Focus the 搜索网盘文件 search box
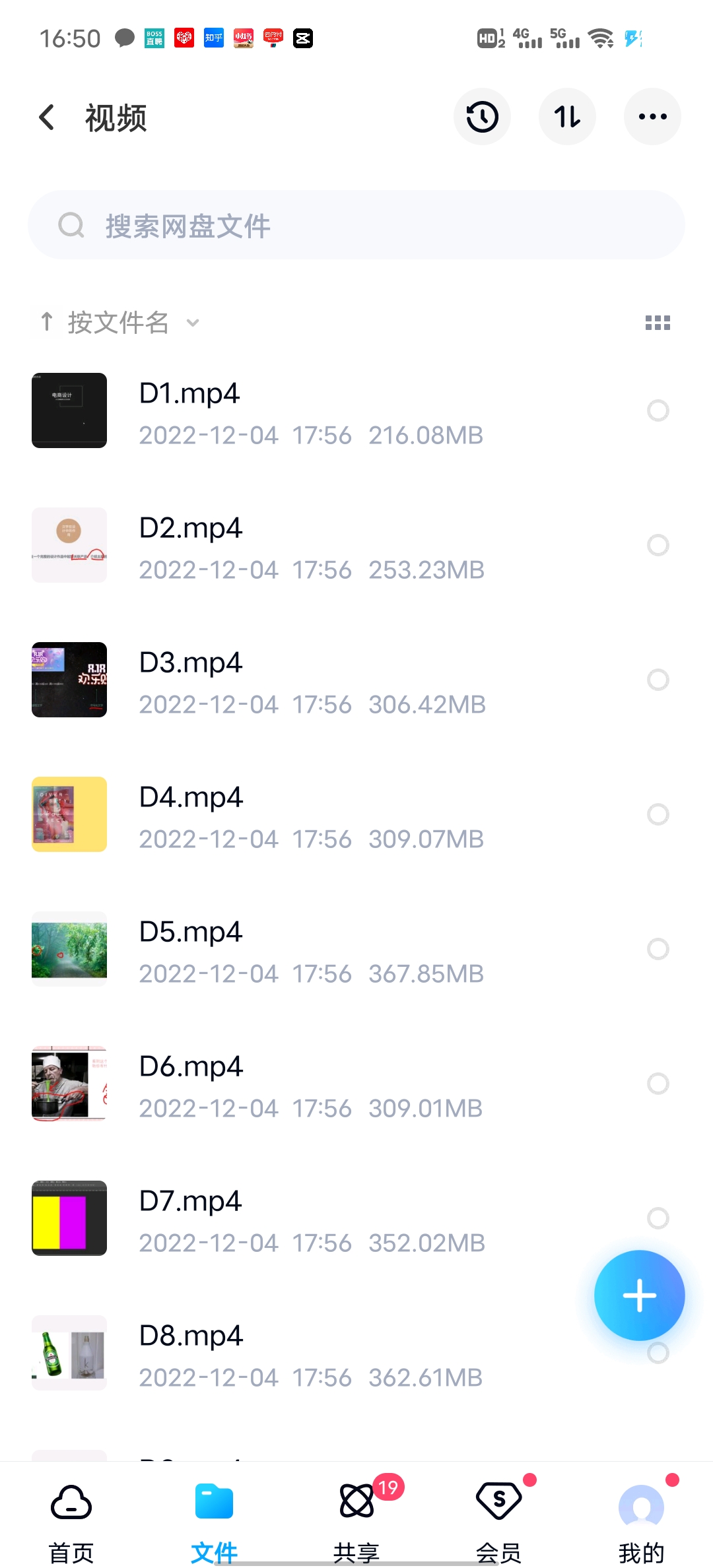 point(356,226)
